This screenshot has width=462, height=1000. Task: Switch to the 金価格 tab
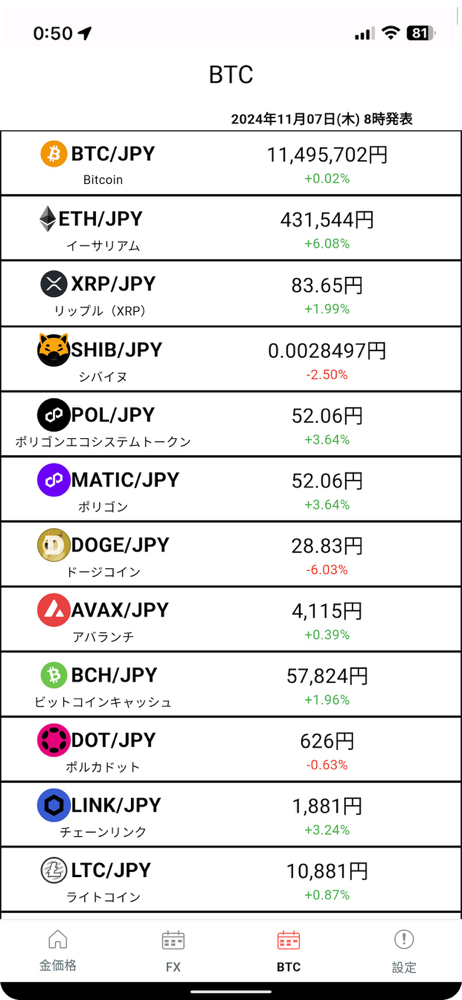tap(57, 950)
